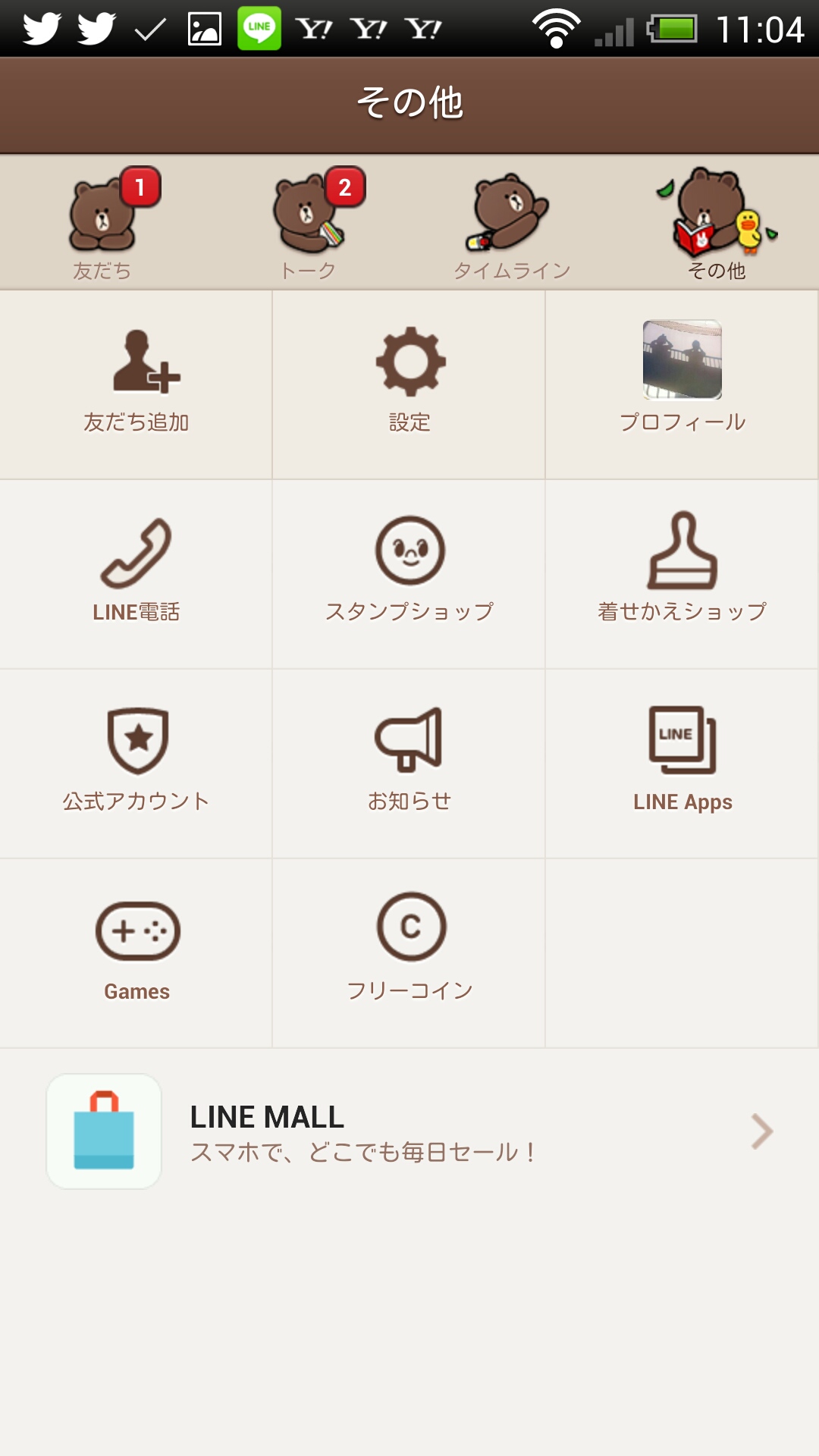Open LINE電話
The image size is (819, 1456).
click(136, 574)
